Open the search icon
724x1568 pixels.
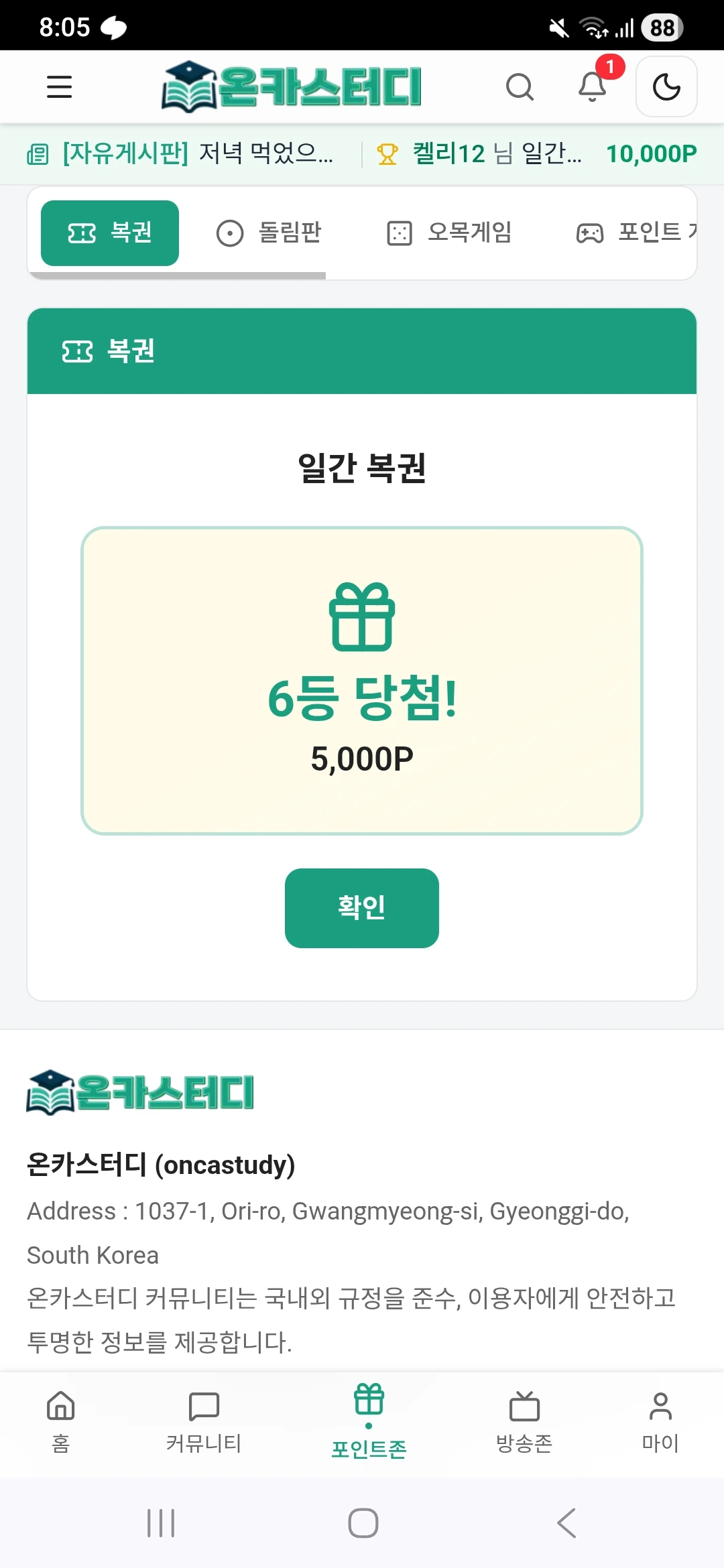(520, 87)
